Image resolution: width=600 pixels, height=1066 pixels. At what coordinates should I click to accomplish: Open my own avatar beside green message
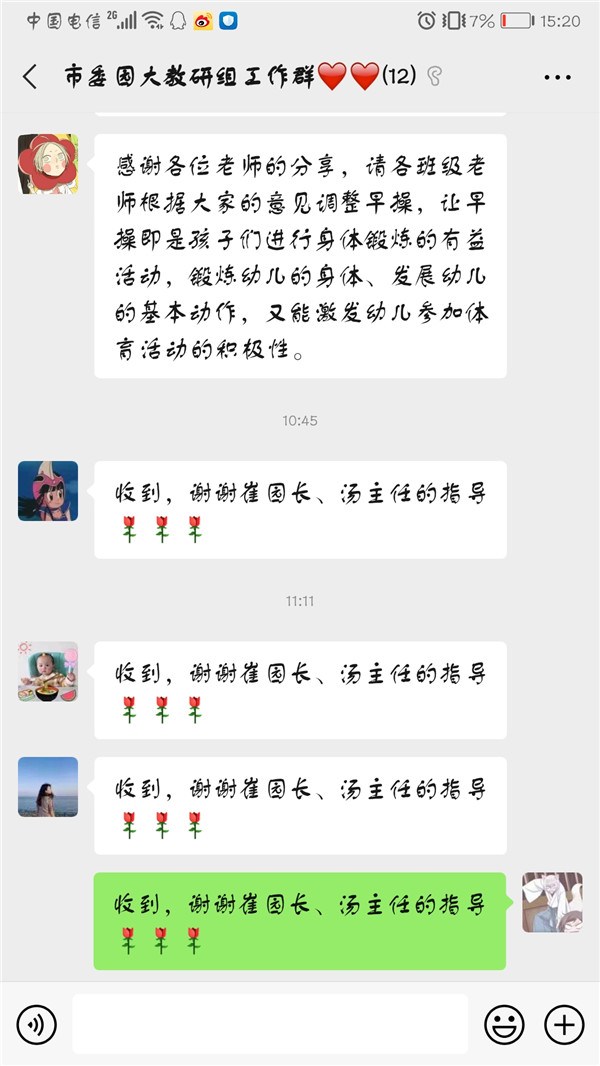tap(552, 902)
